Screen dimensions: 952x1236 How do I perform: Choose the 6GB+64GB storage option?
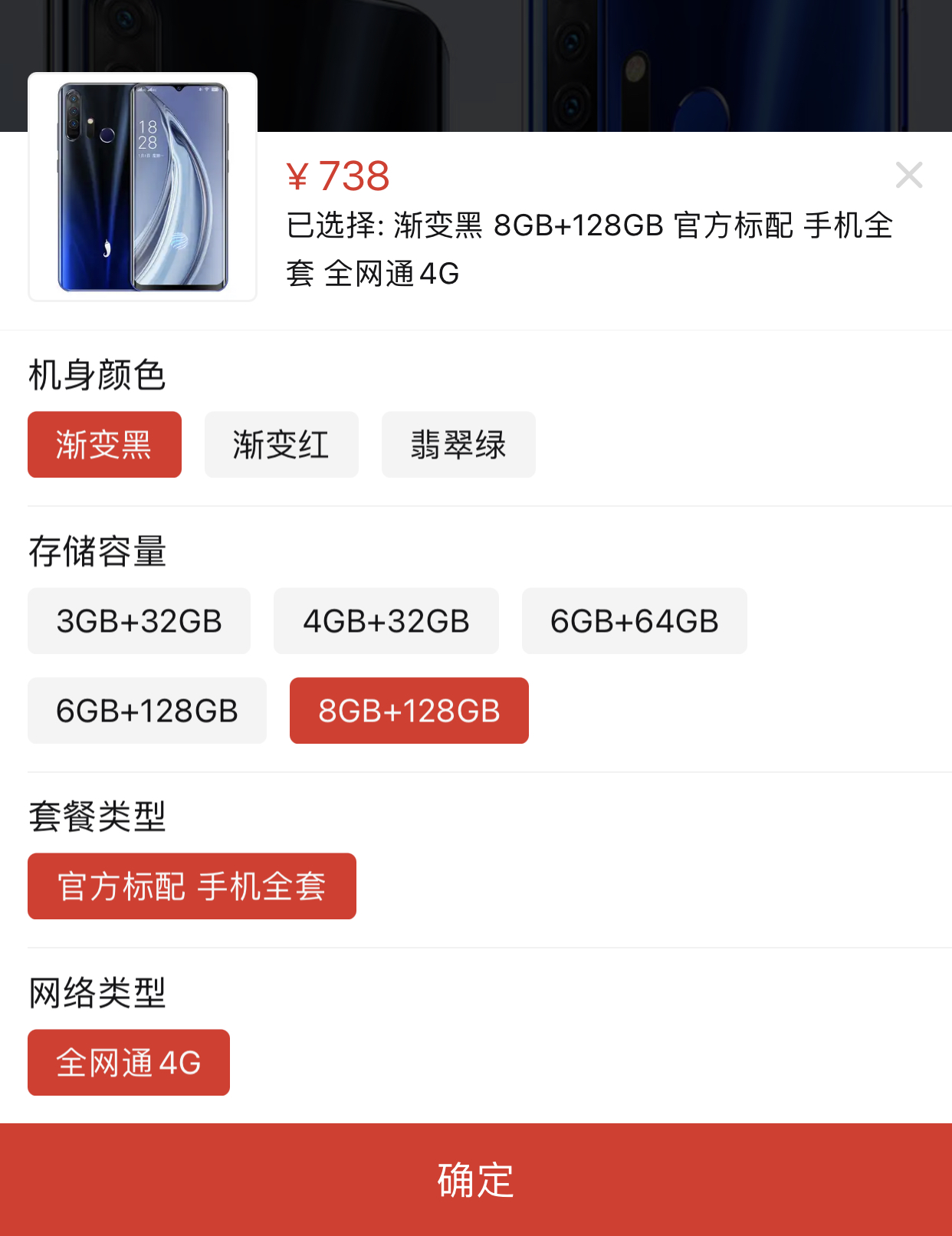tap(635, 621)
